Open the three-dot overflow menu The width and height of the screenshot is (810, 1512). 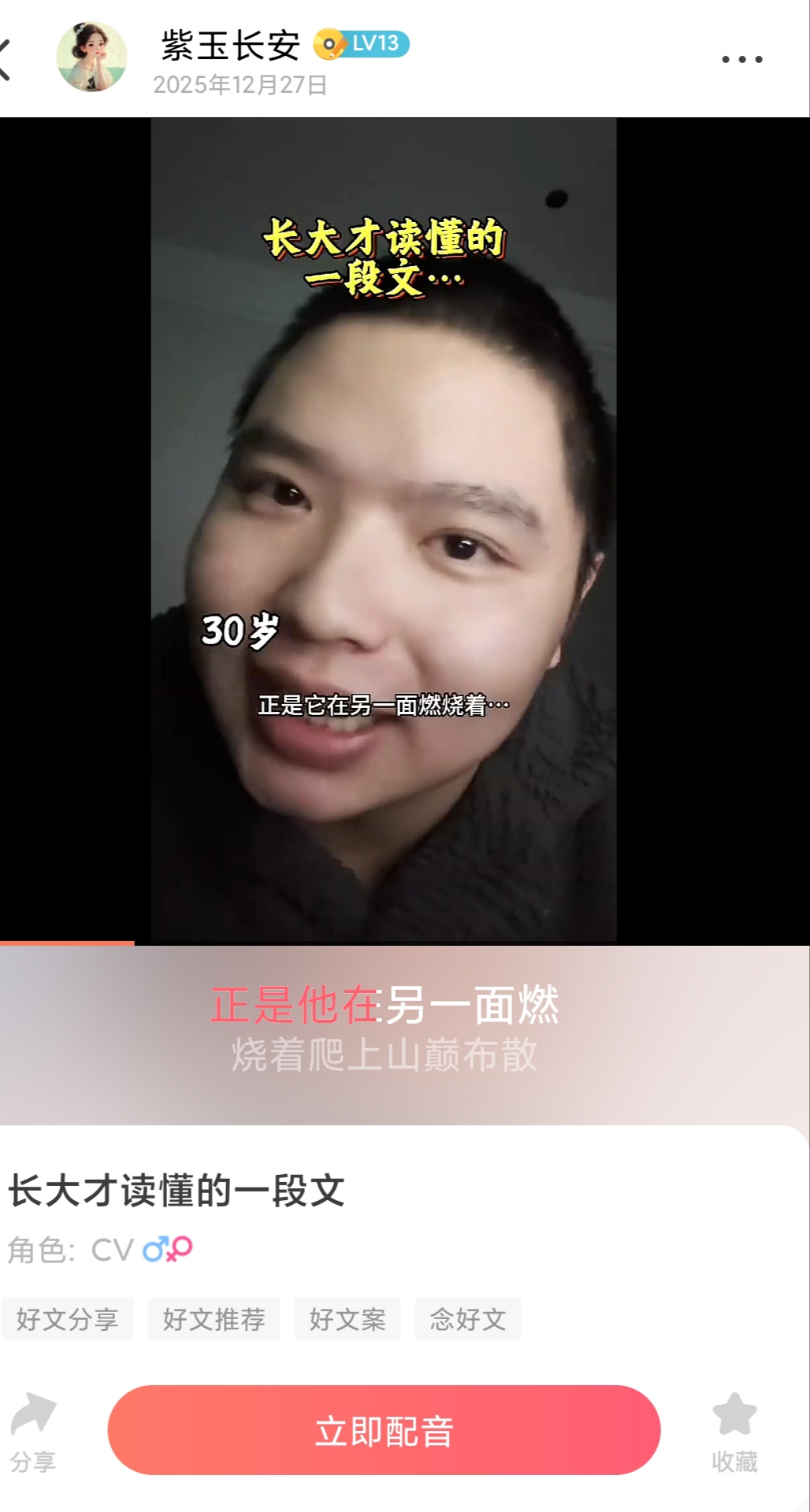point(741,59)
